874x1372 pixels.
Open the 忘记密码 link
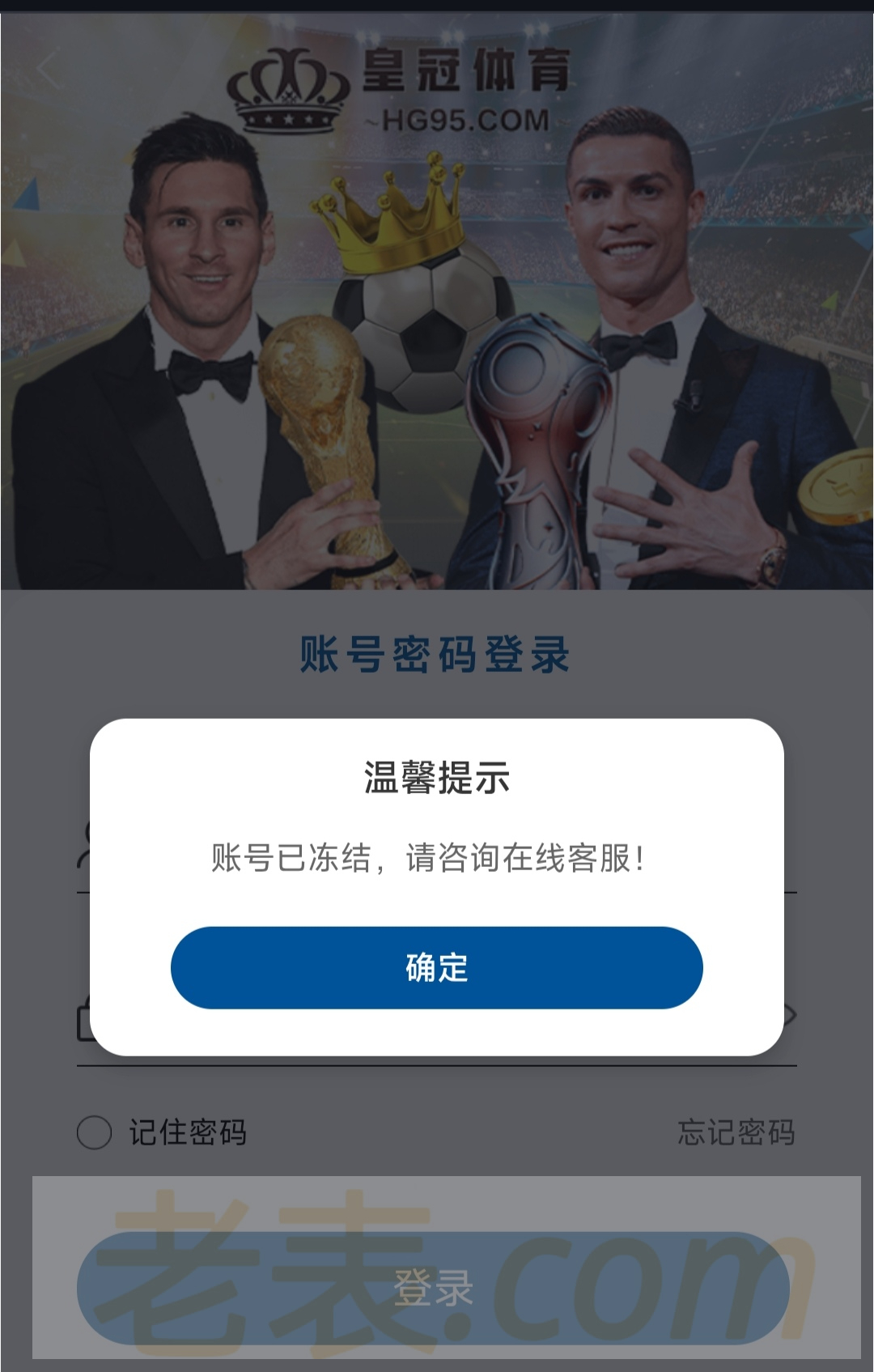pyautogui.click(x=736, y=1132)
